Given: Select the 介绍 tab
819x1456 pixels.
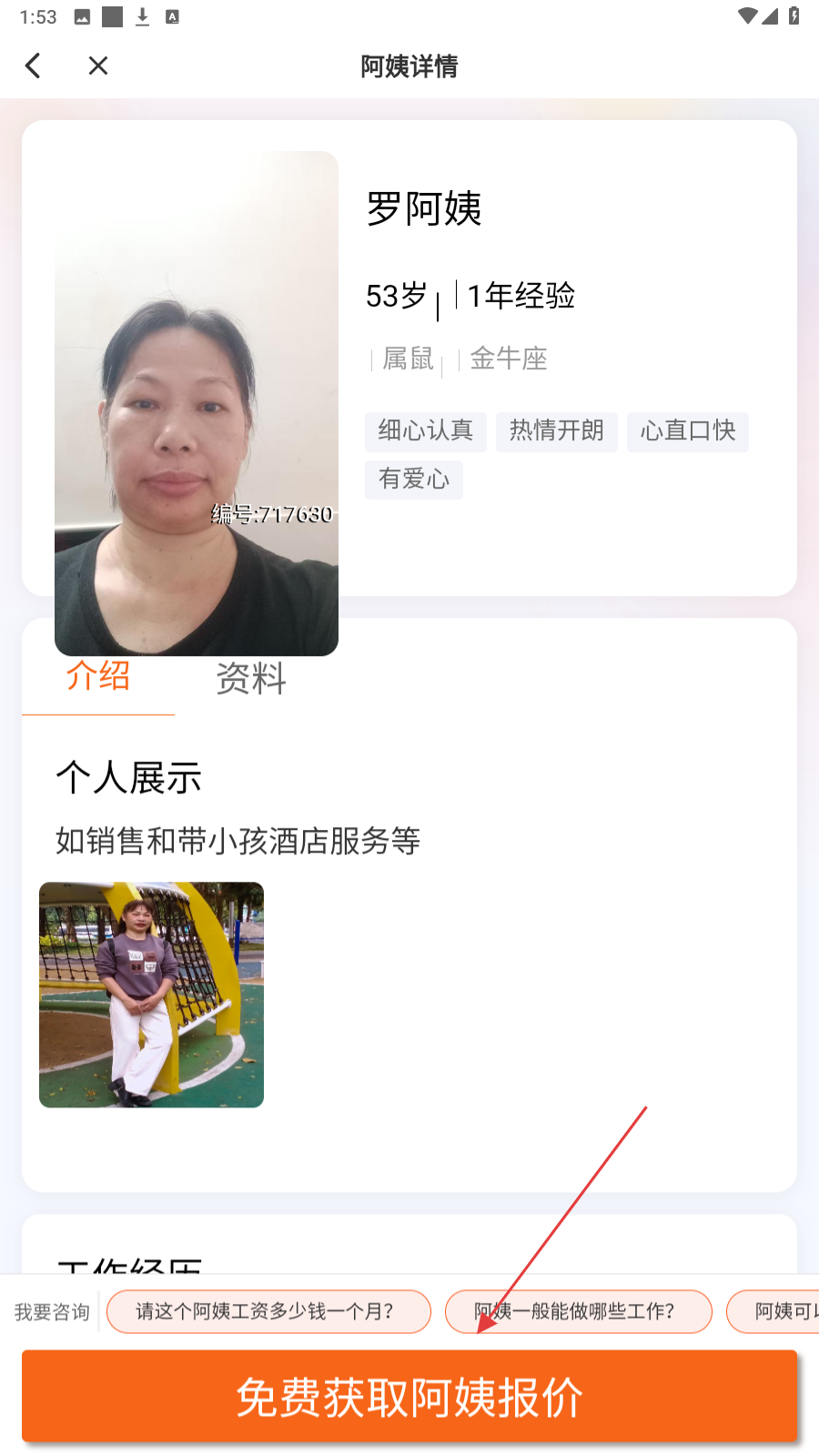Looking at the screenshot, I should 98,677.
